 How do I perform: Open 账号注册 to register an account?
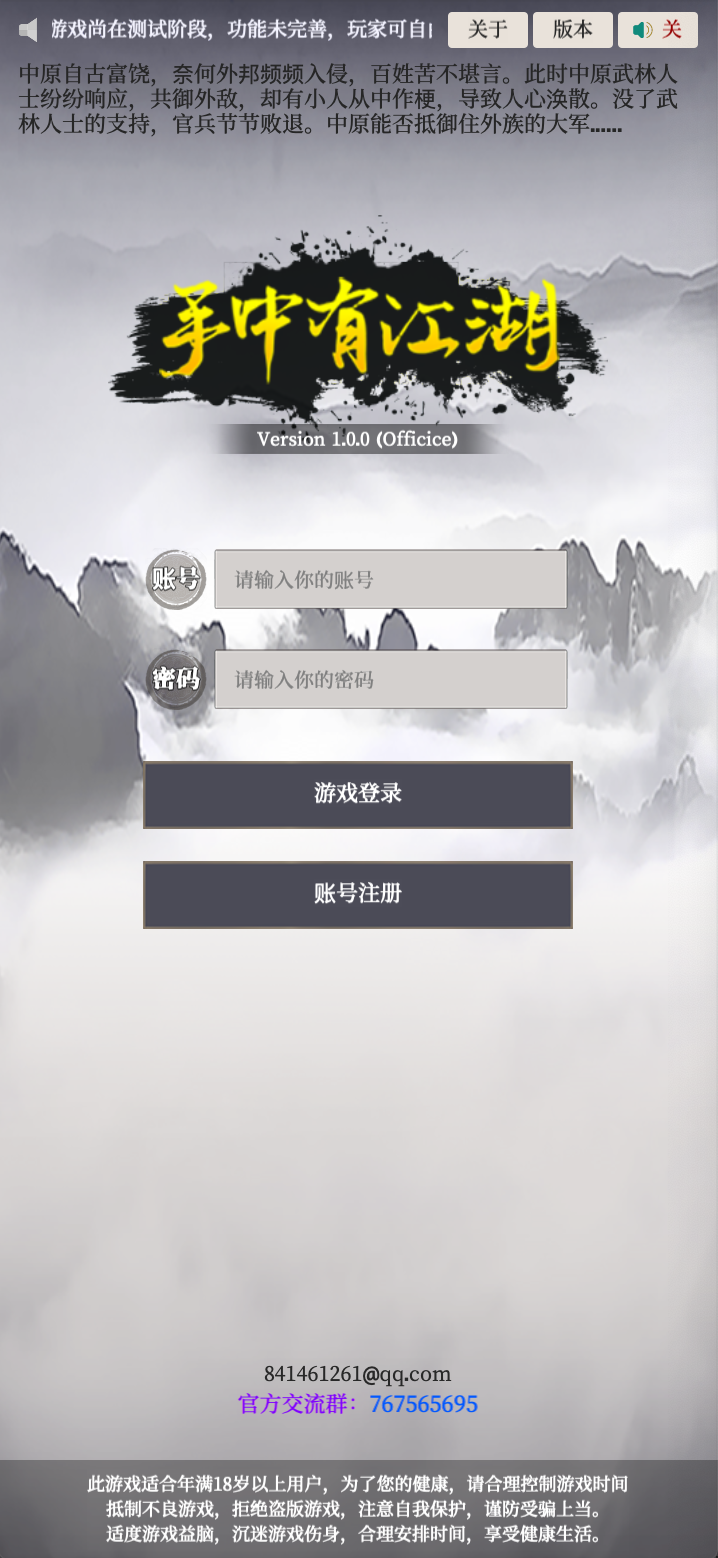click(358, 894)
